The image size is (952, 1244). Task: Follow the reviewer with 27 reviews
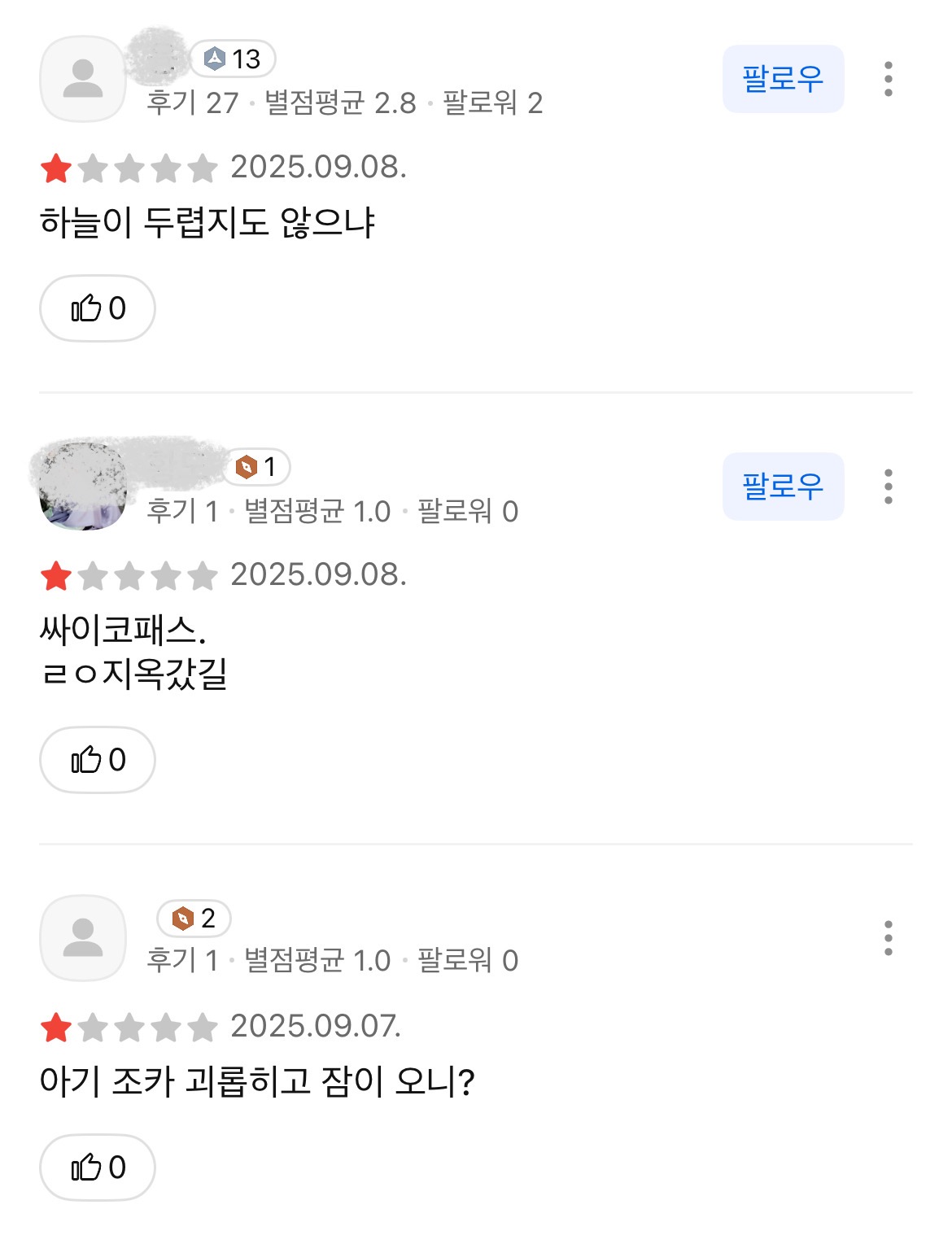pos(783,79)
